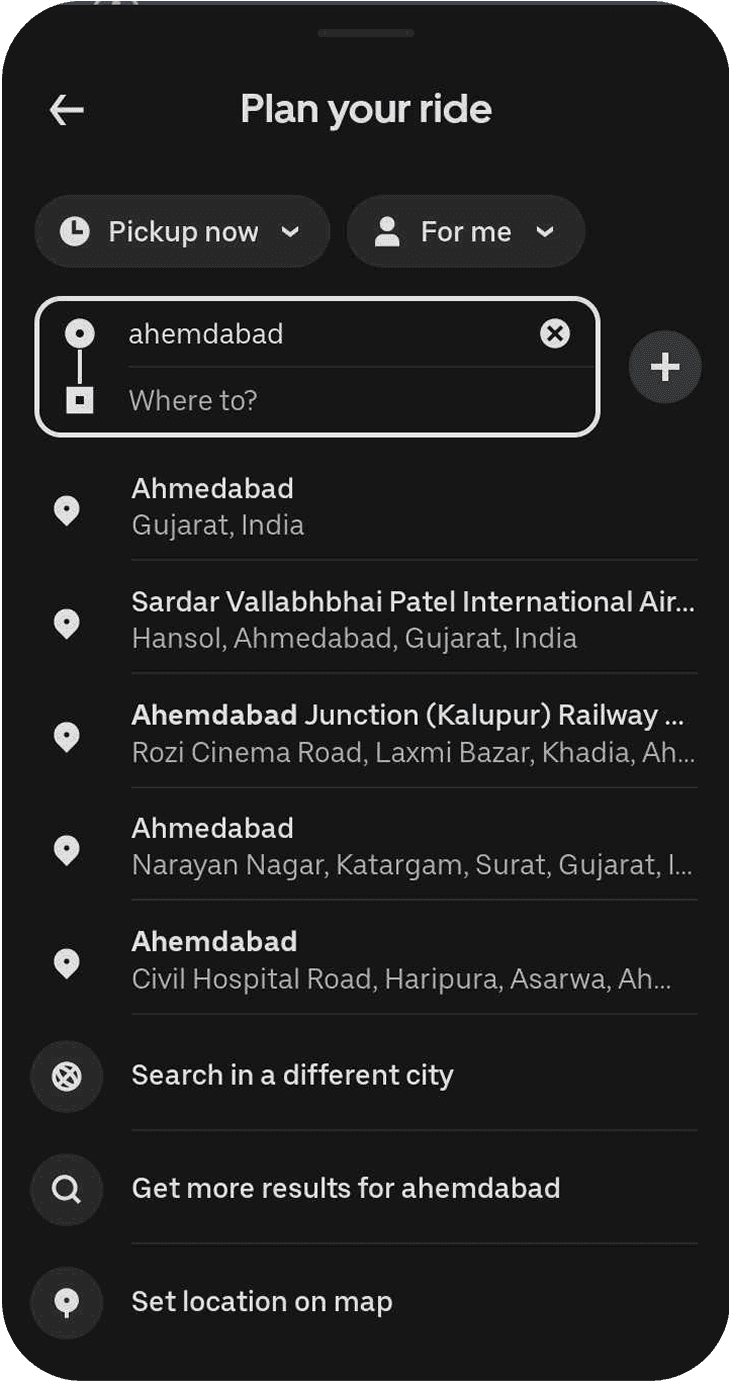Select the location pin beside Ahmedabad Gujarat
This screenshot has width=729, height=1381.
(x=66, y=510)
